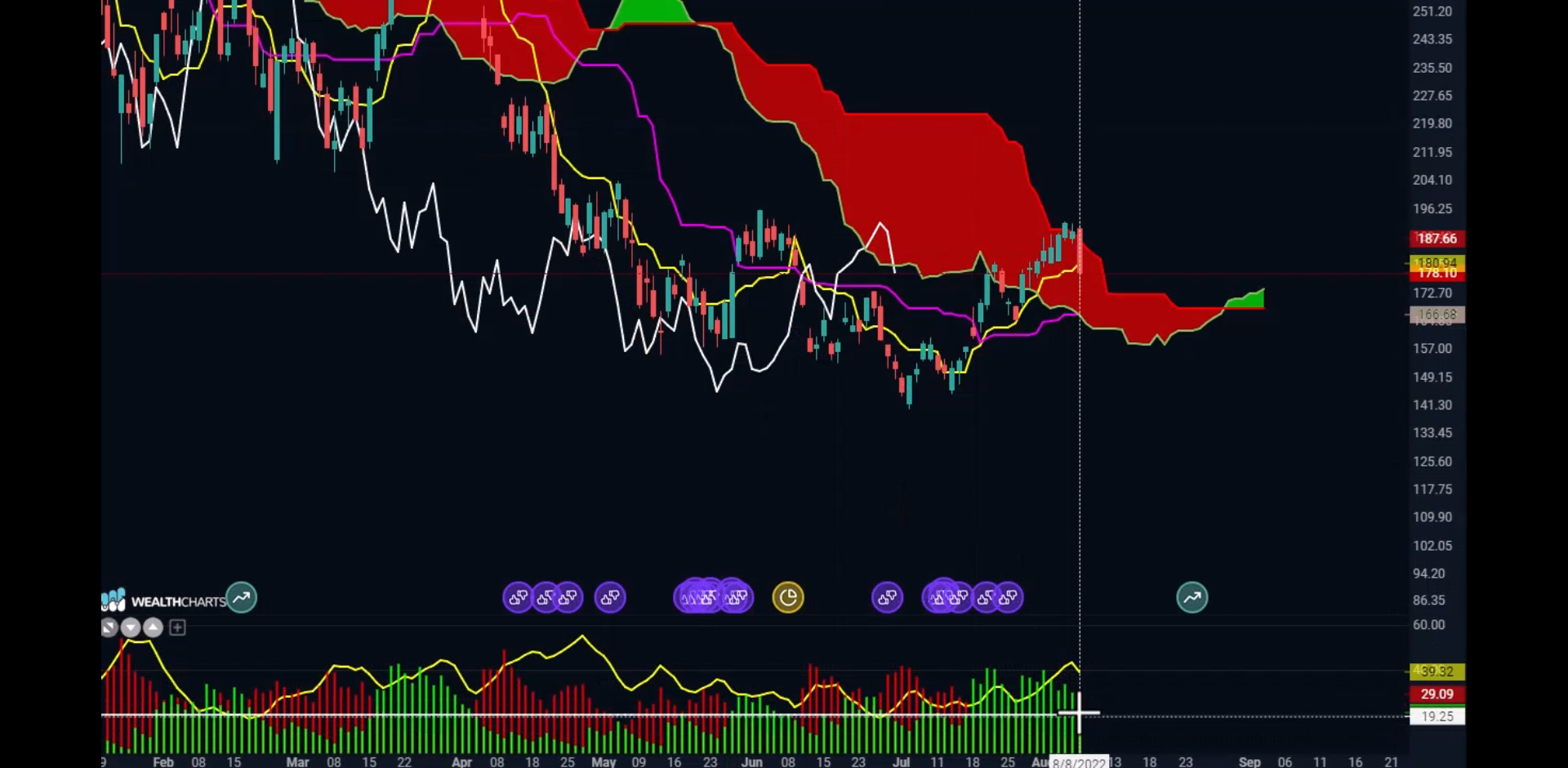Tap the lone purple thumbs marker in early May
This screenshot has height=768, width=1568.
pyautogui.click(x=610, y=598)
